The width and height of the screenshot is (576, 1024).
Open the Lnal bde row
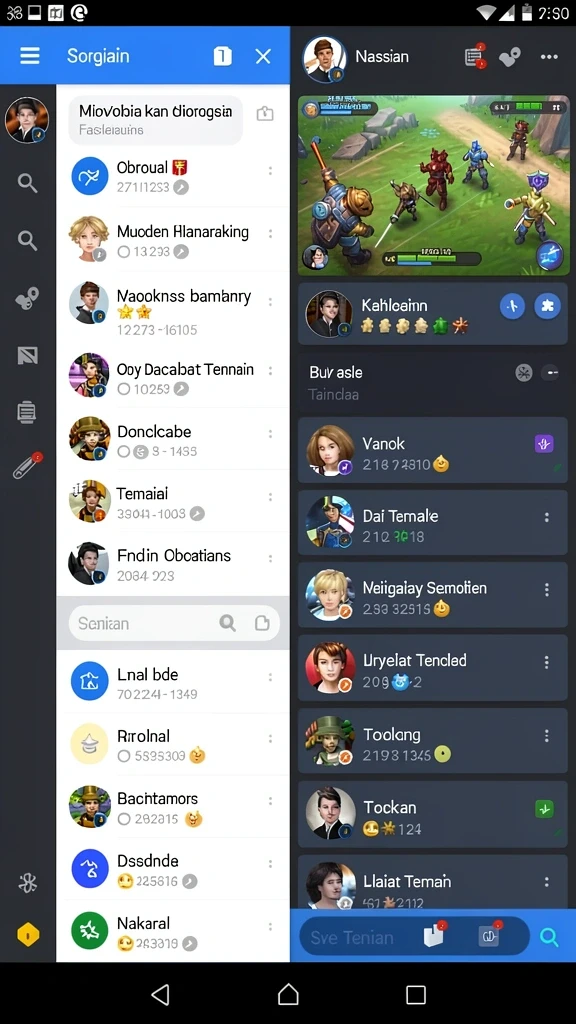[173, 682]
